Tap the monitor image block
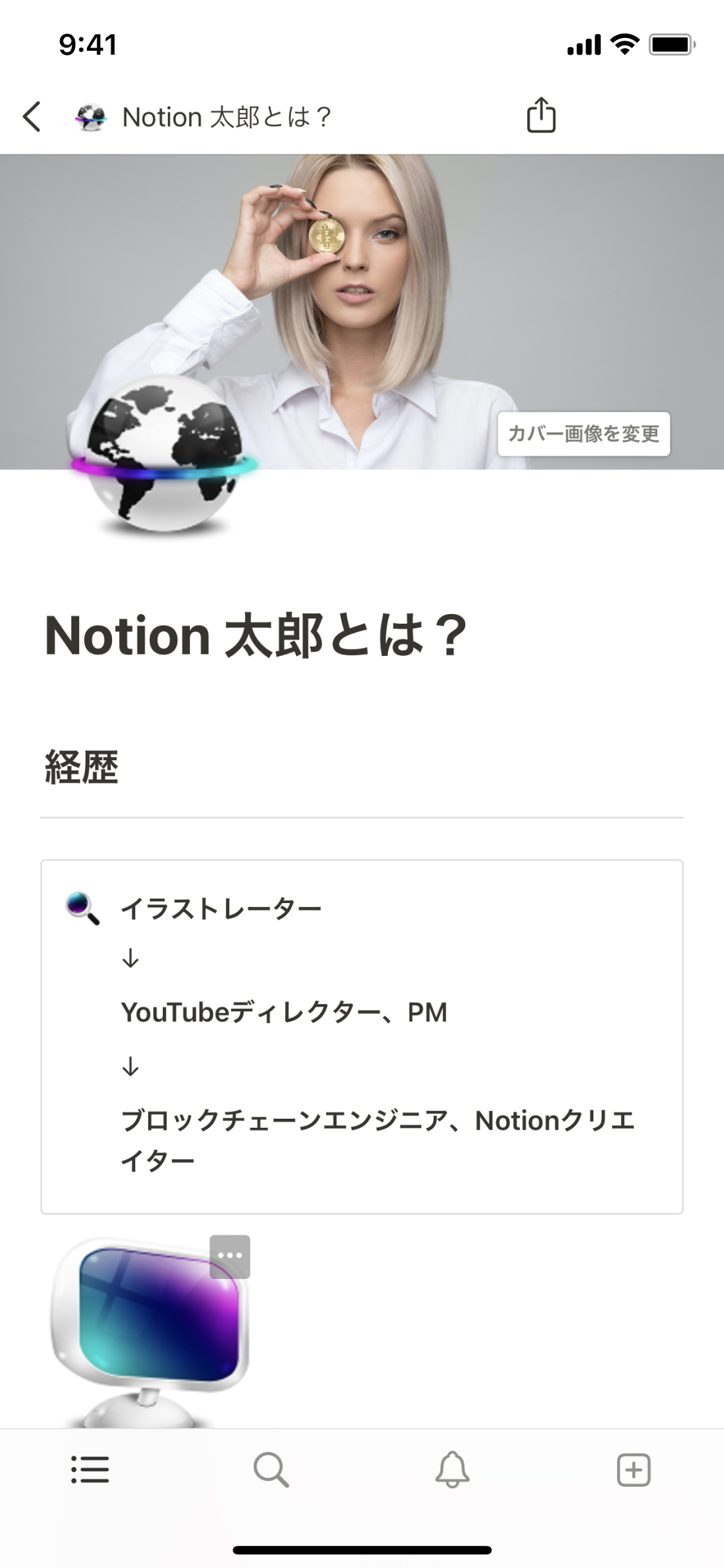 148,1326
